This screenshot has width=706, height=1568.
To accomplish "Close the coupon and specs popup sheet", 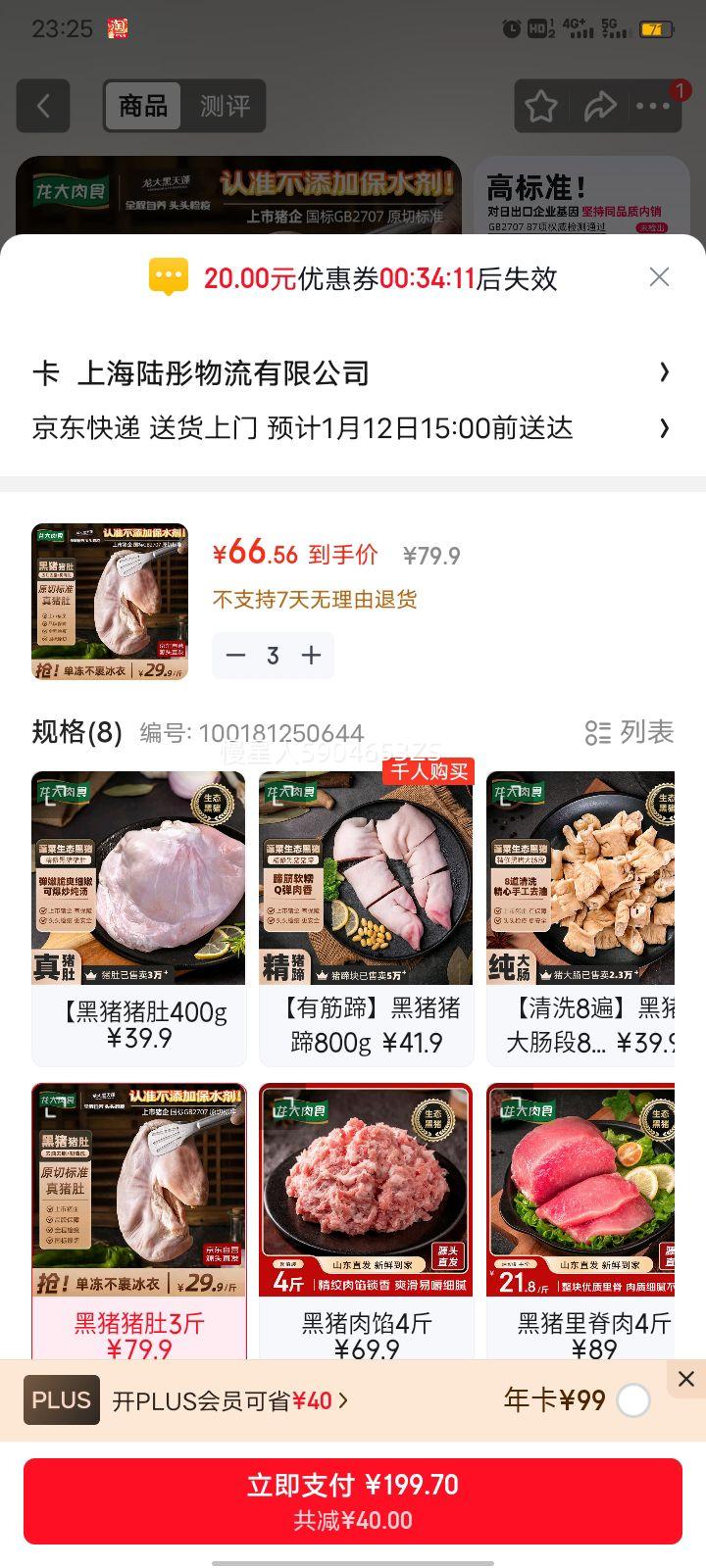I will (659, 277).
